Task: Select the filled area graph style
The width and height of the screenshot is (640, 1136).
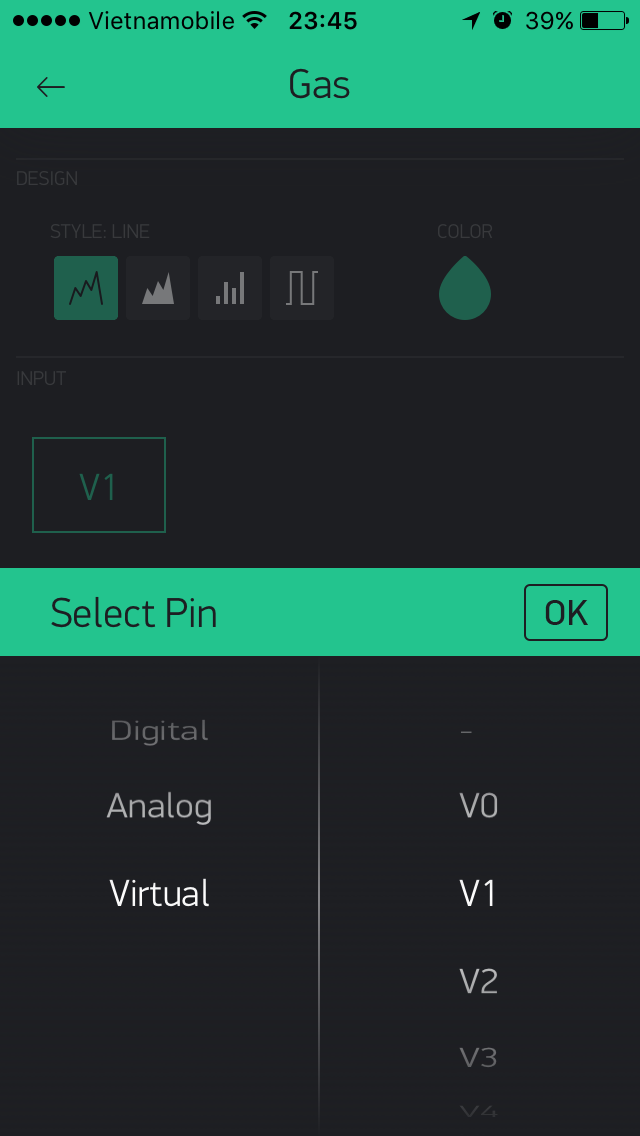Action: pos(158,288)
